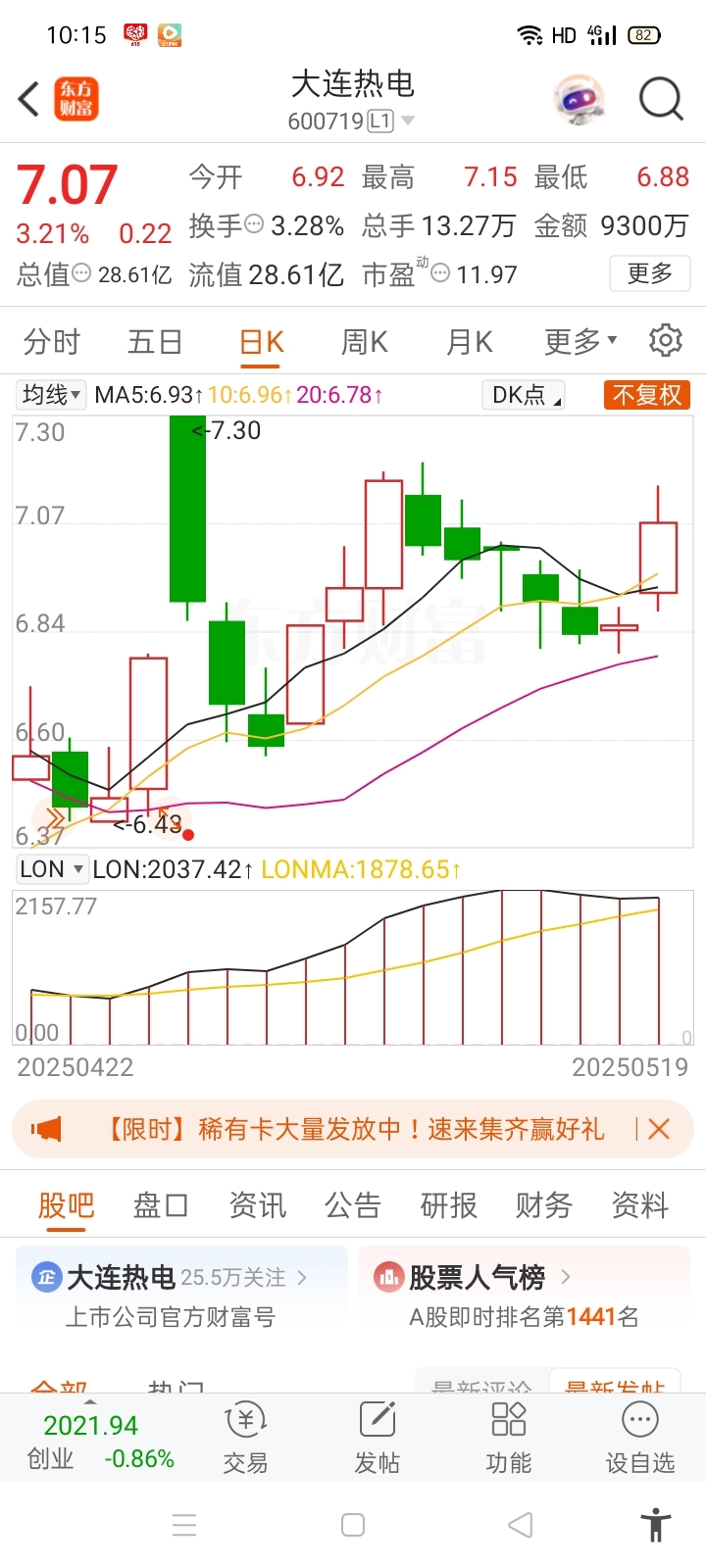The image size is (706, 1568).
Task: Open the 交易 trading option
Action: tap(245, 1438)
